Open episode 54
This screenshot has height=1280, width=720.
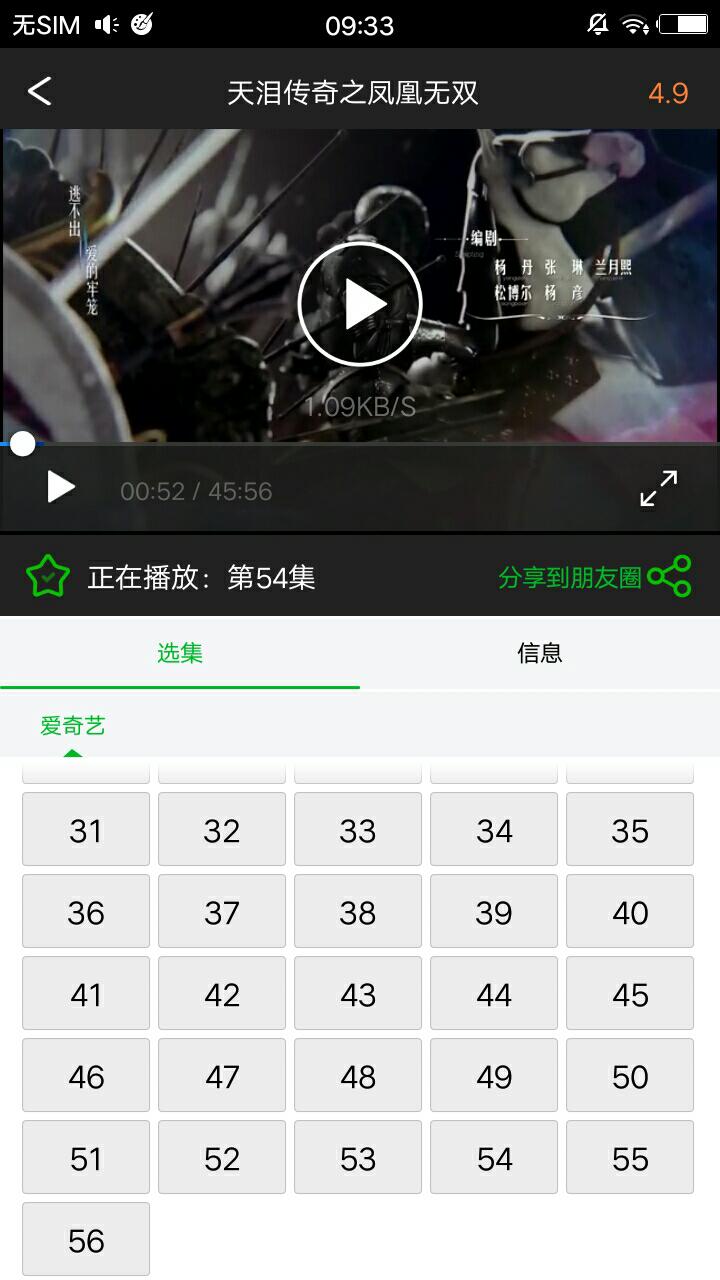pyautogui.click(x=494, y=1158)
